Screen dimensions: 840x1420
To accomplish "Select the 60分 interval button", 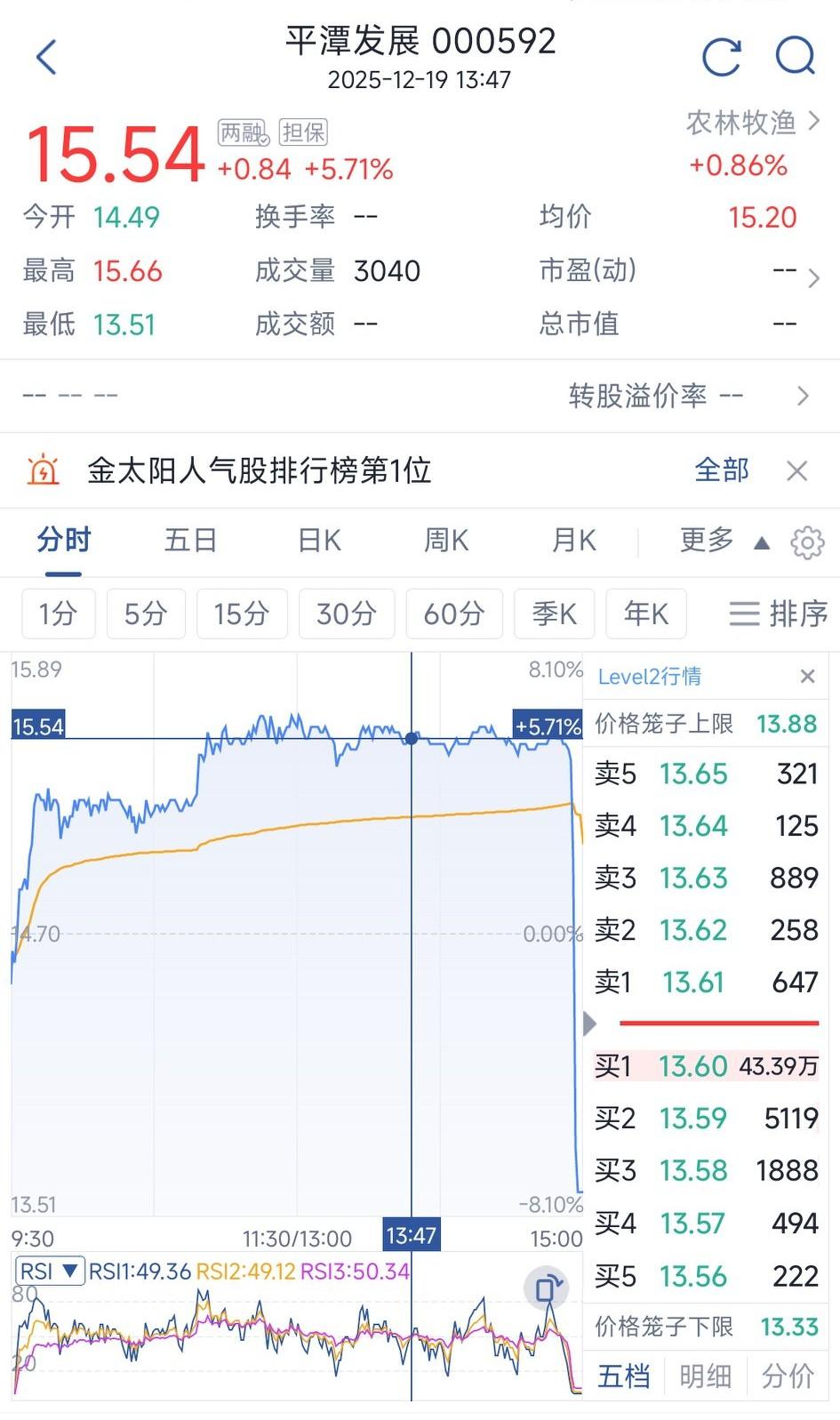I will point(454,614).
